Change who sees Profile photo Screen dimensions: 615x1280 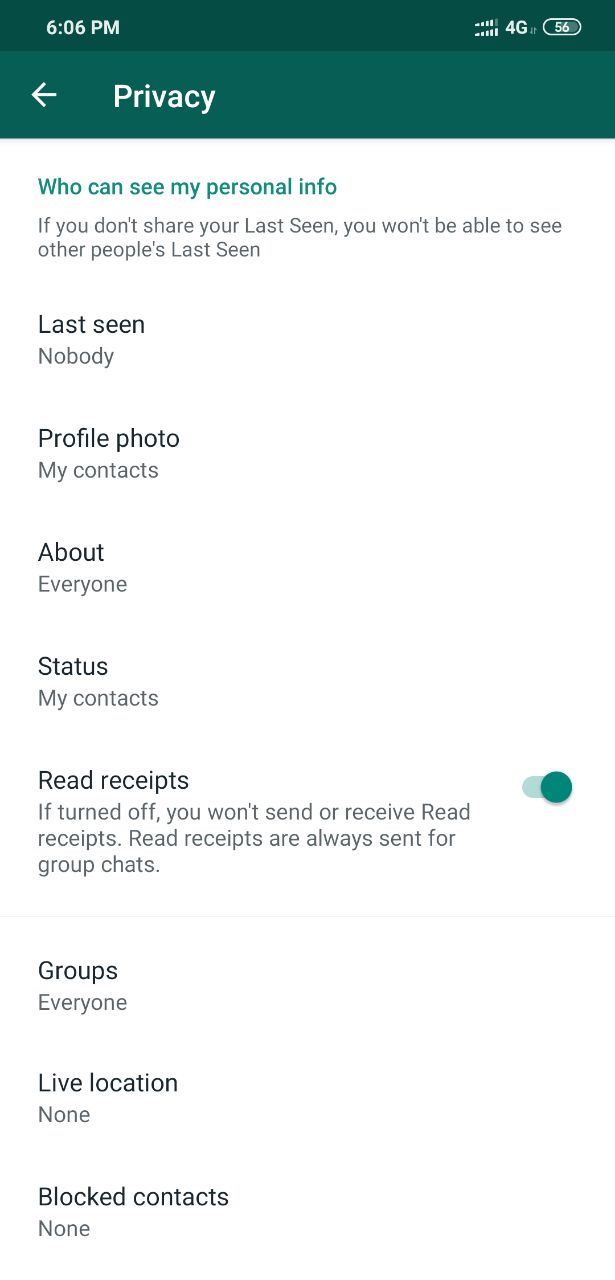pos(307,454)
